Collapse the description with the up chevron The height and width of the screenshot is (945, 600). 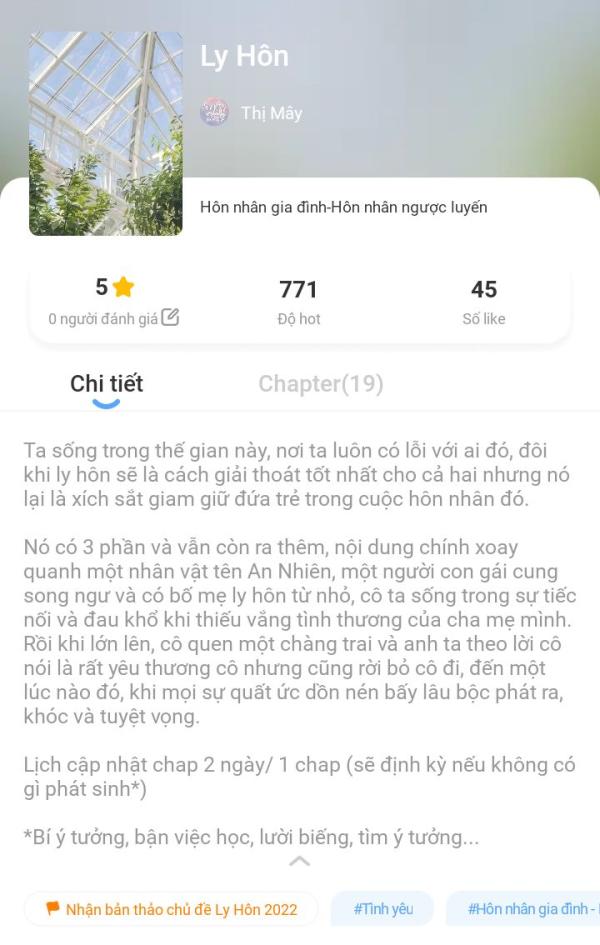(x=299, y=861)
